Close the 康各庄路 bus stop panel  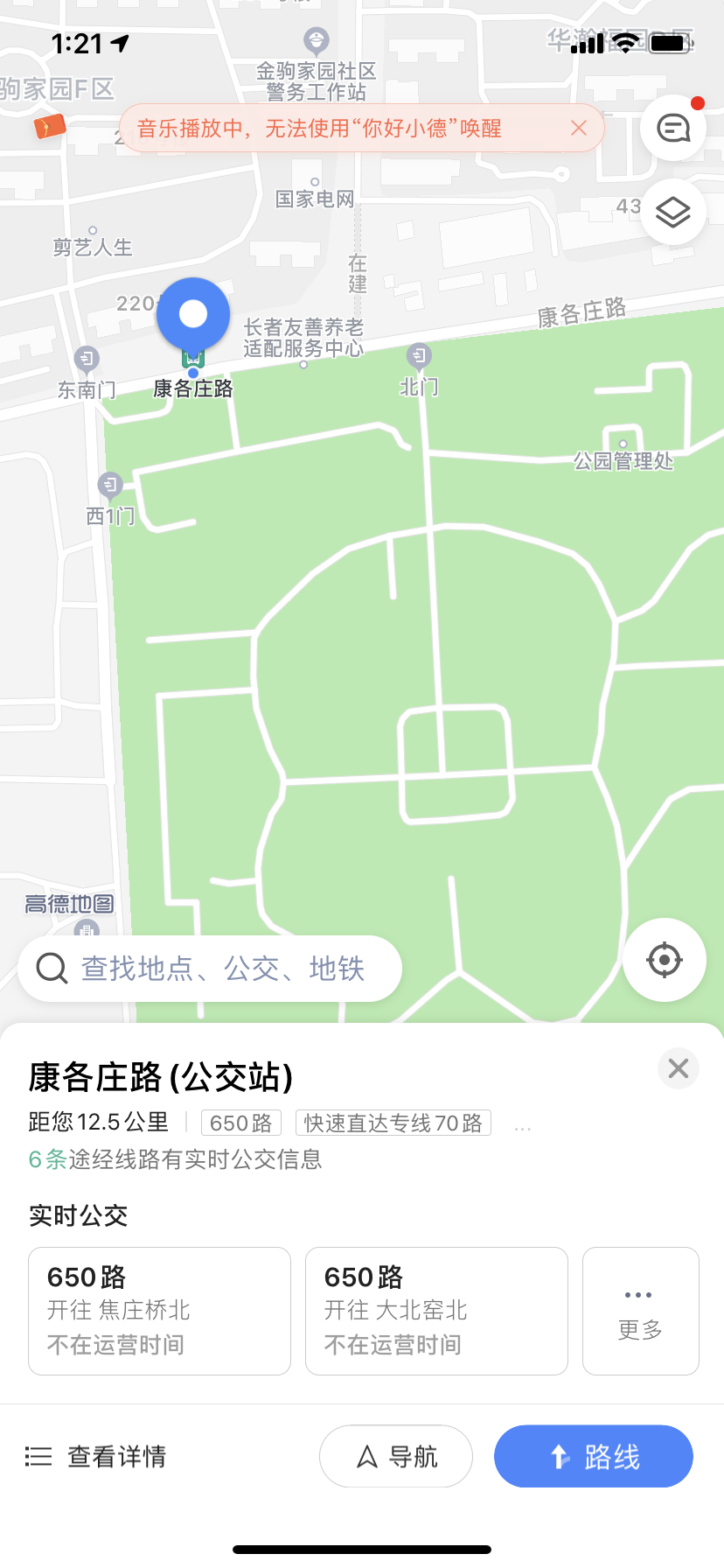679,1068
